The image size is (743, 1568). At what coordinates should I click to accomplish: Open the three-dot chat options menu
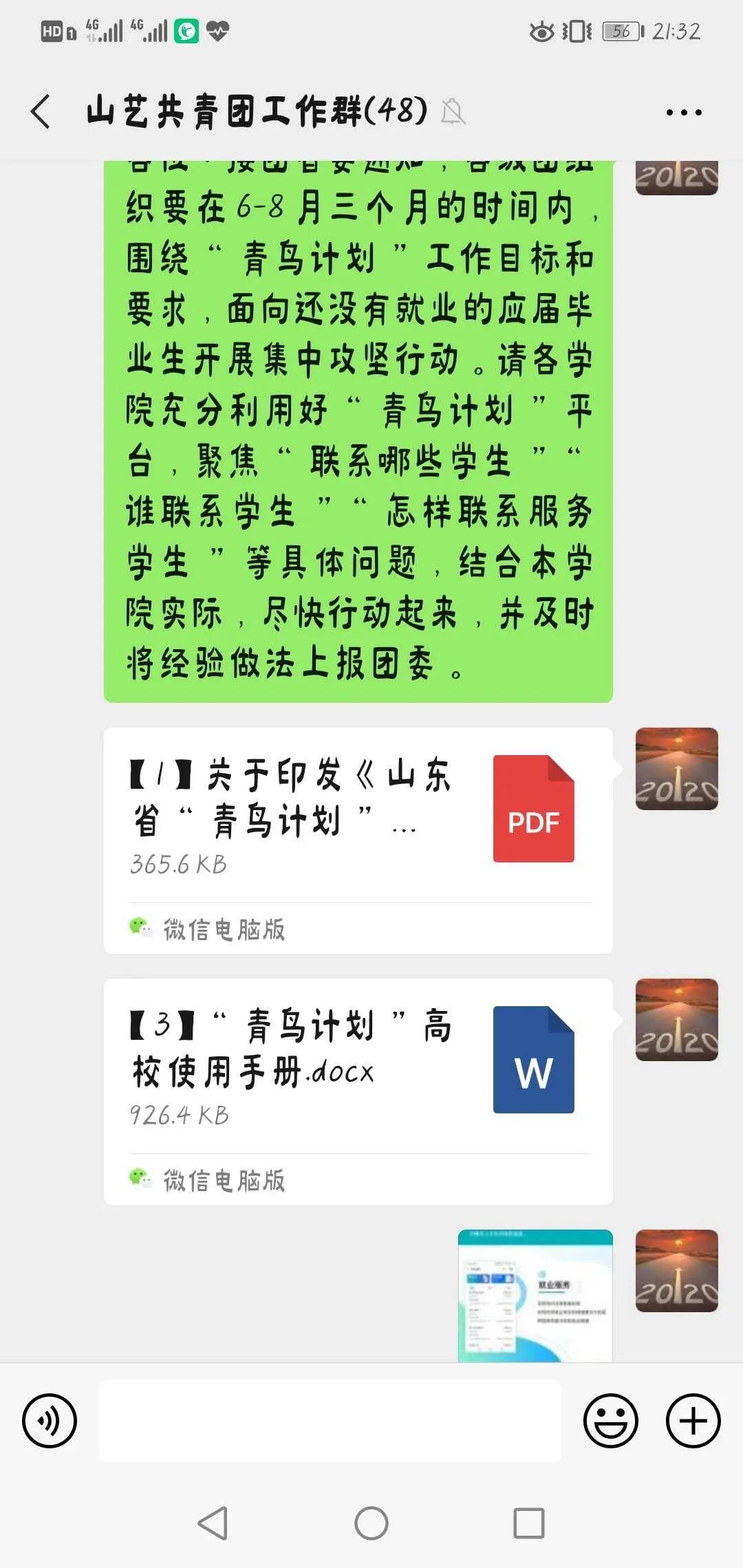(684, 112)
